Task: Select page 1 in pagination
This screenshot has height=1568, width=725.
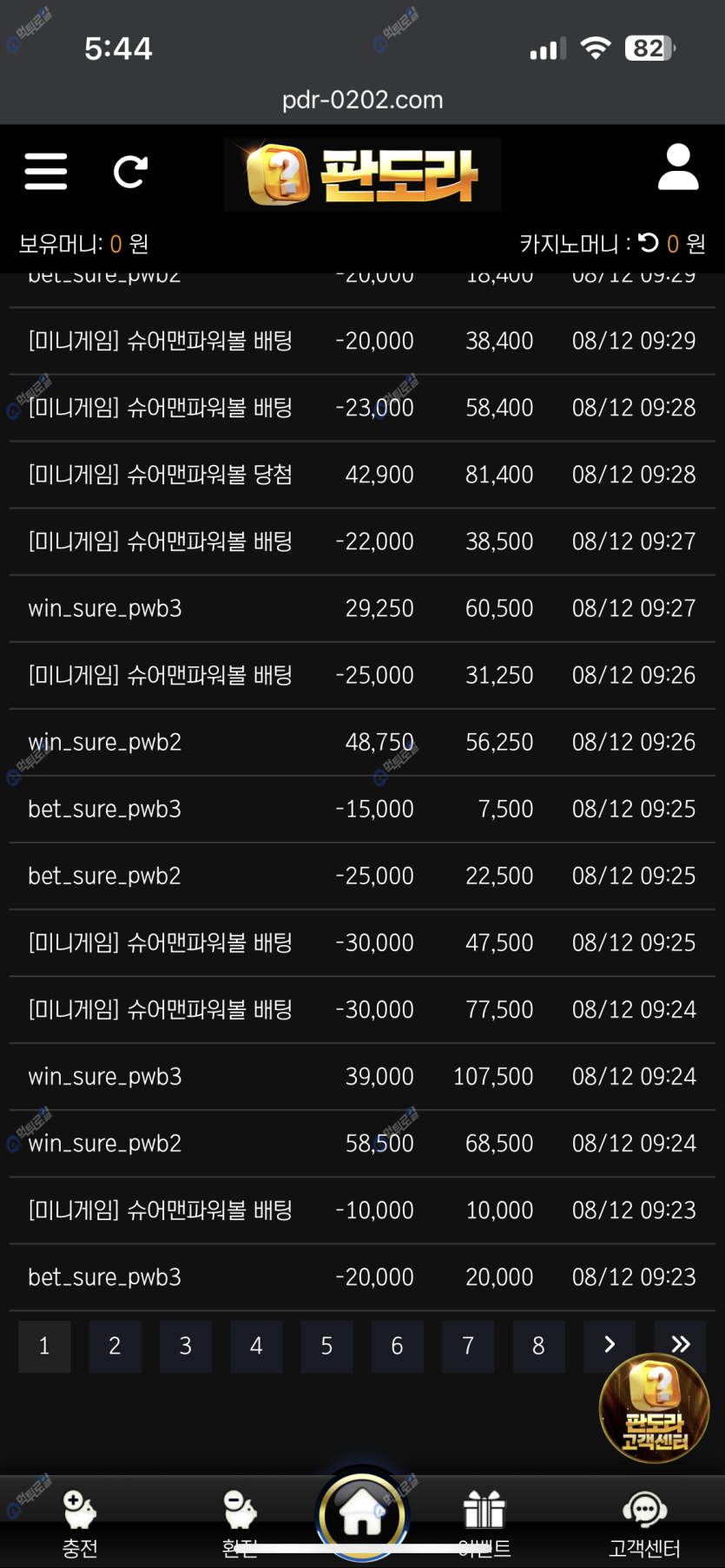Action: pyautogui.click(x=44, y=1346)
